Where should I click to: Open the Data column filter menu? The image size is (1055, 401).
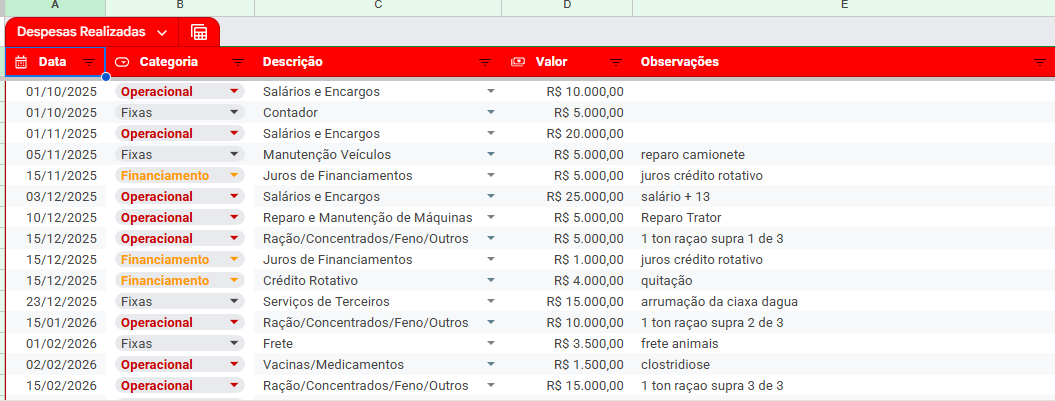(89, 62)
